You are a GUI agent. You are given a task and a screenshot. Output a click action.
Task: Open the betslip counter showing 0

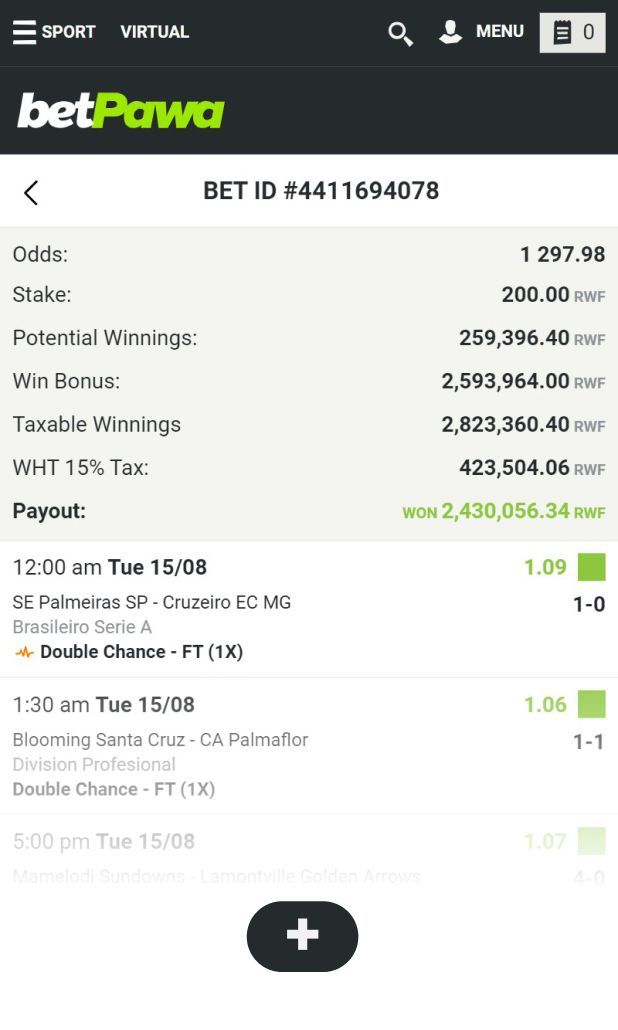(x=573, y=32)
